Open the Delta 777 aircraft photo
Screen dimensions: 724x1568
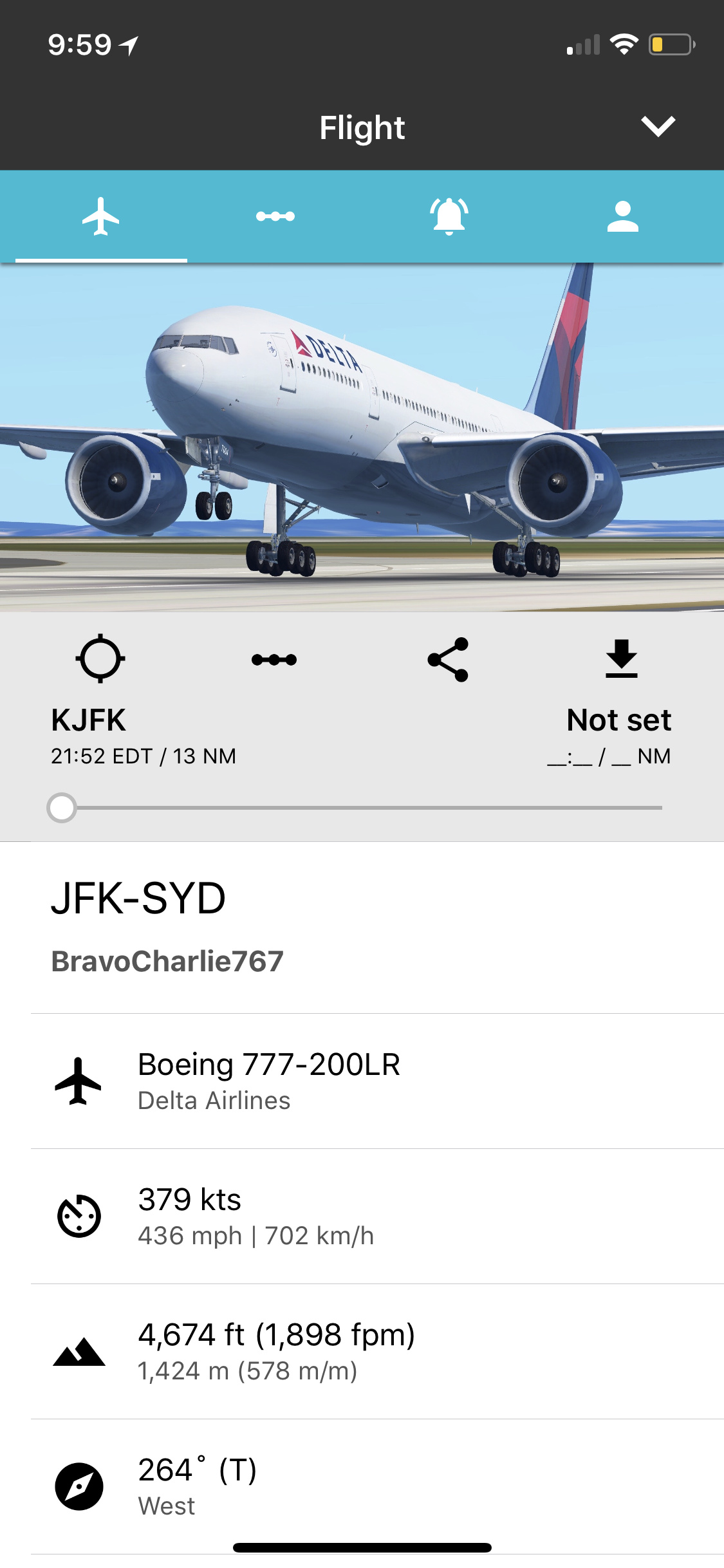coord(362,438)
